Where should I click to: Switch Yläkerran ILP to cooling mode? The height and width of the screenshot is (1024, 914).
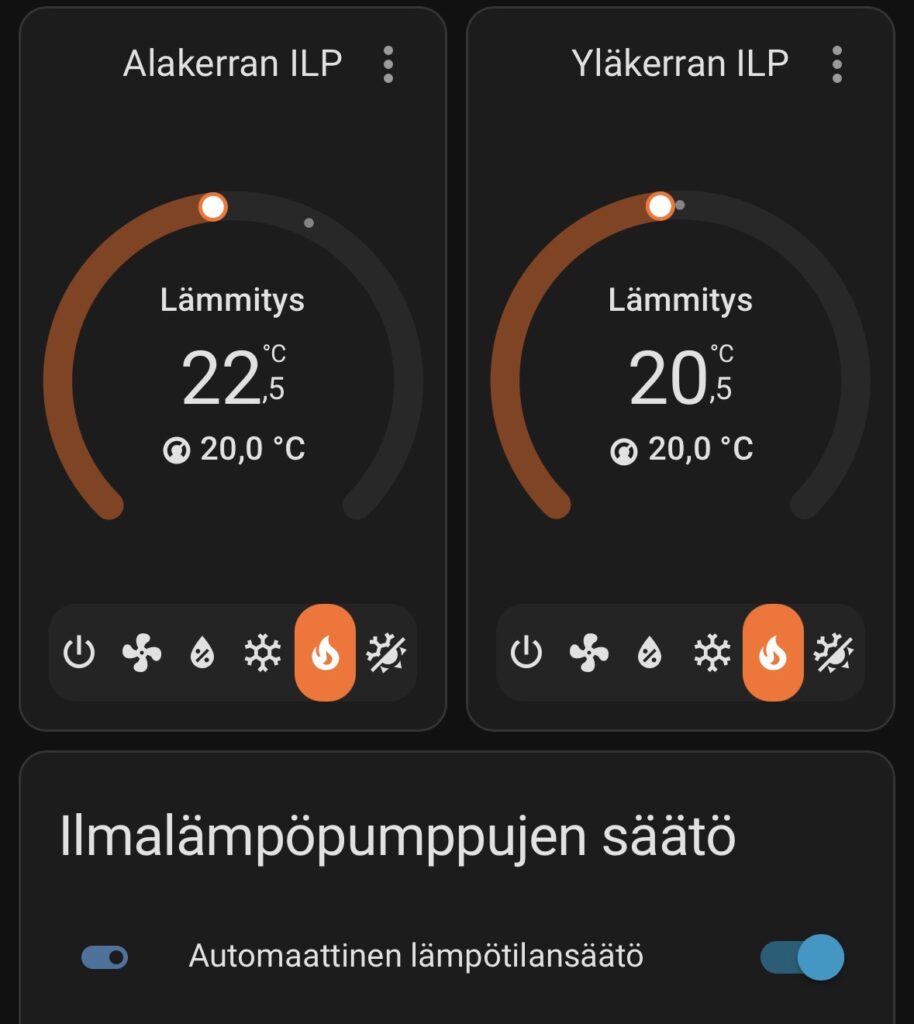pos(711,654)
